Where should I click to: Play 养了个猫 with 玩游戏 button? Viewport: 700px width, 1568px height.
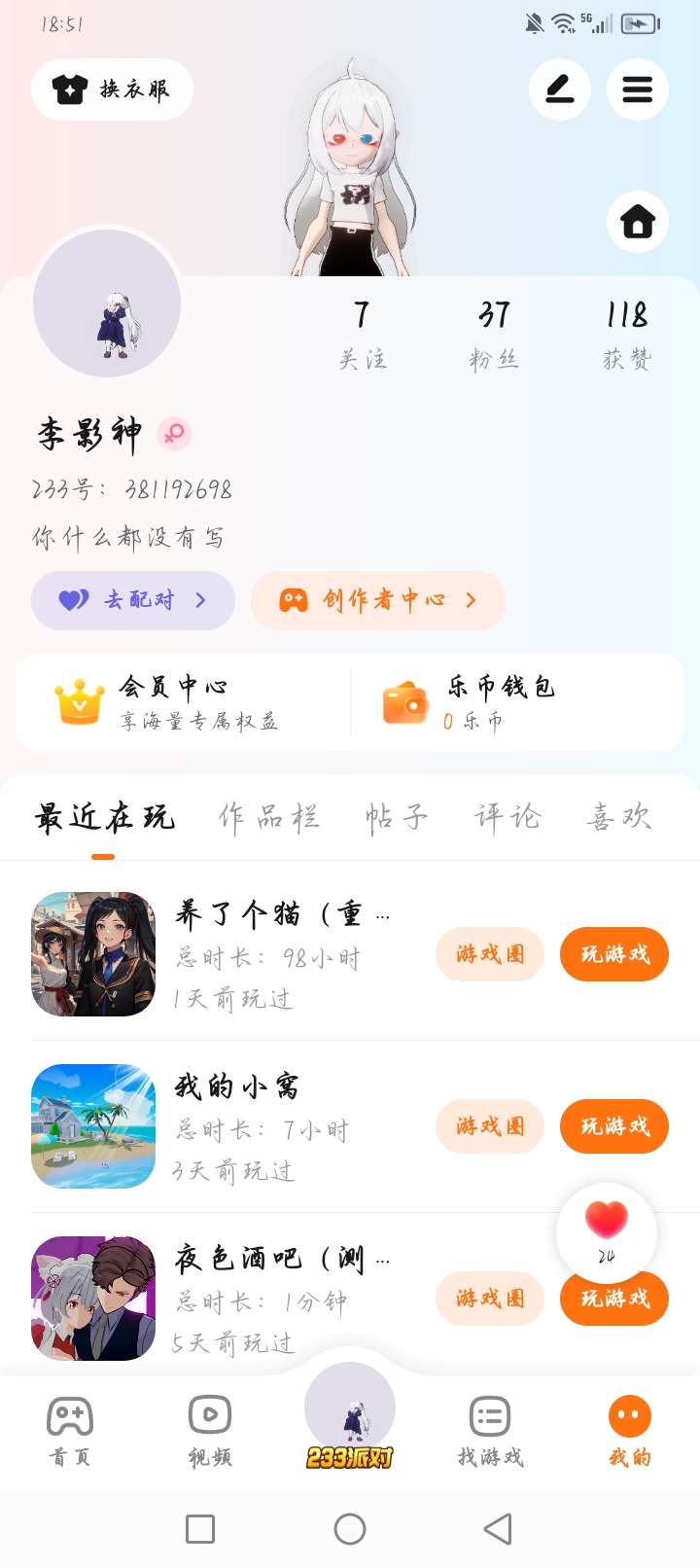coord(614,954)
